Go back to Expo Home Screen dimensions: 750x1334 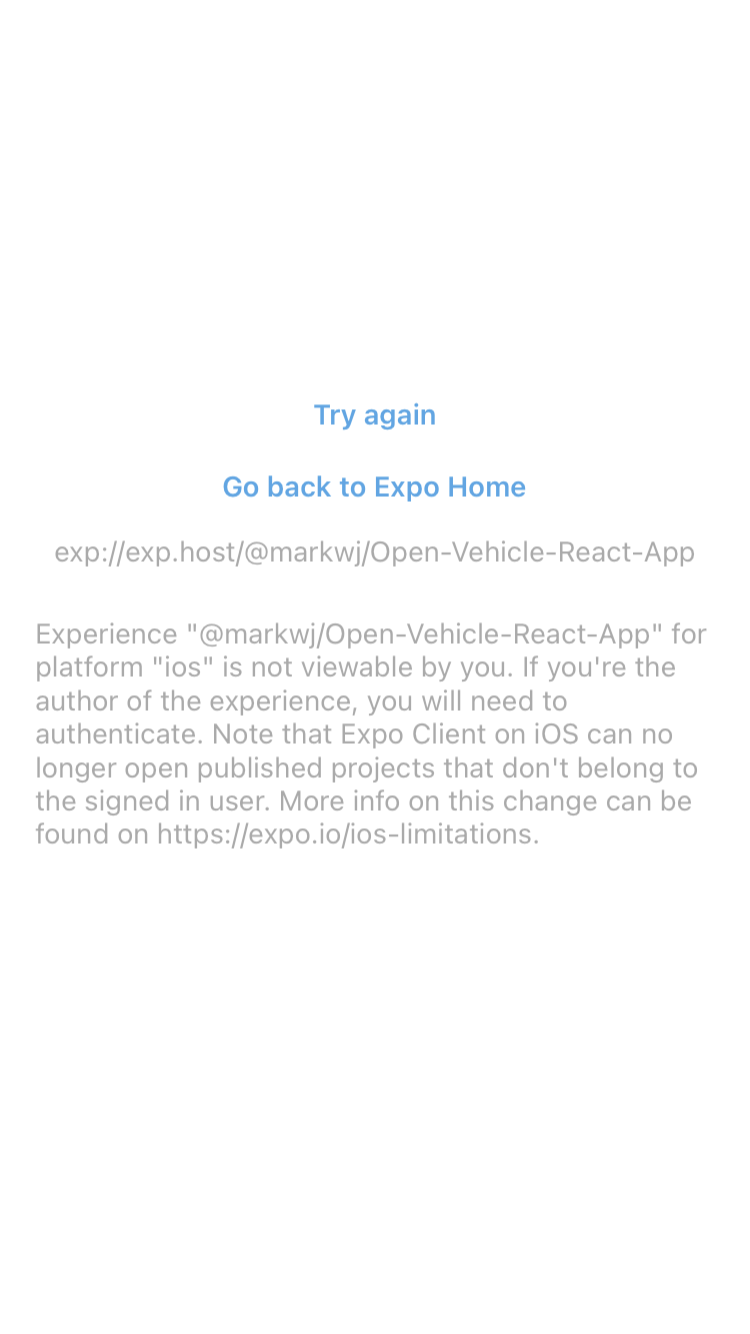(374, 486)
